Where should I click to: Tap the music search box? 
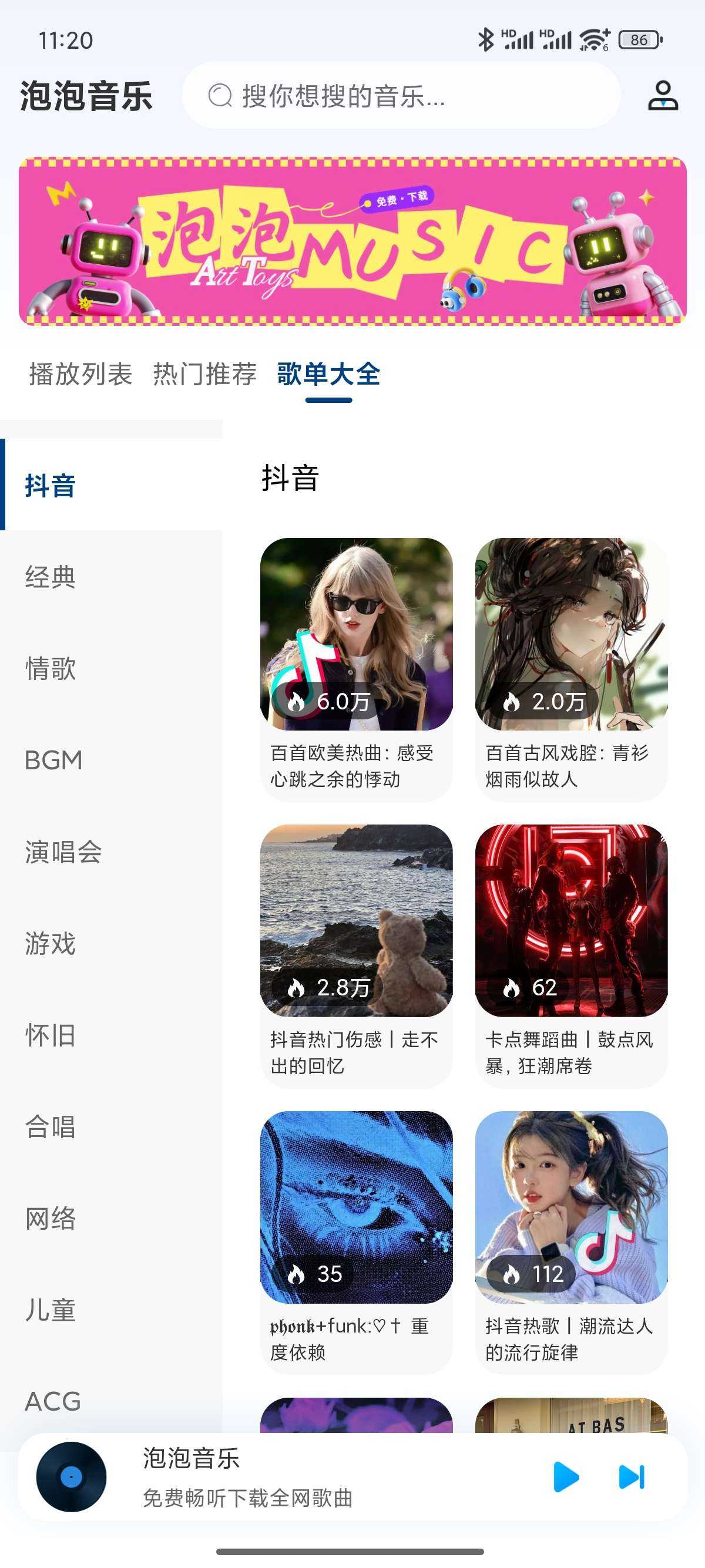click(401, 96)
